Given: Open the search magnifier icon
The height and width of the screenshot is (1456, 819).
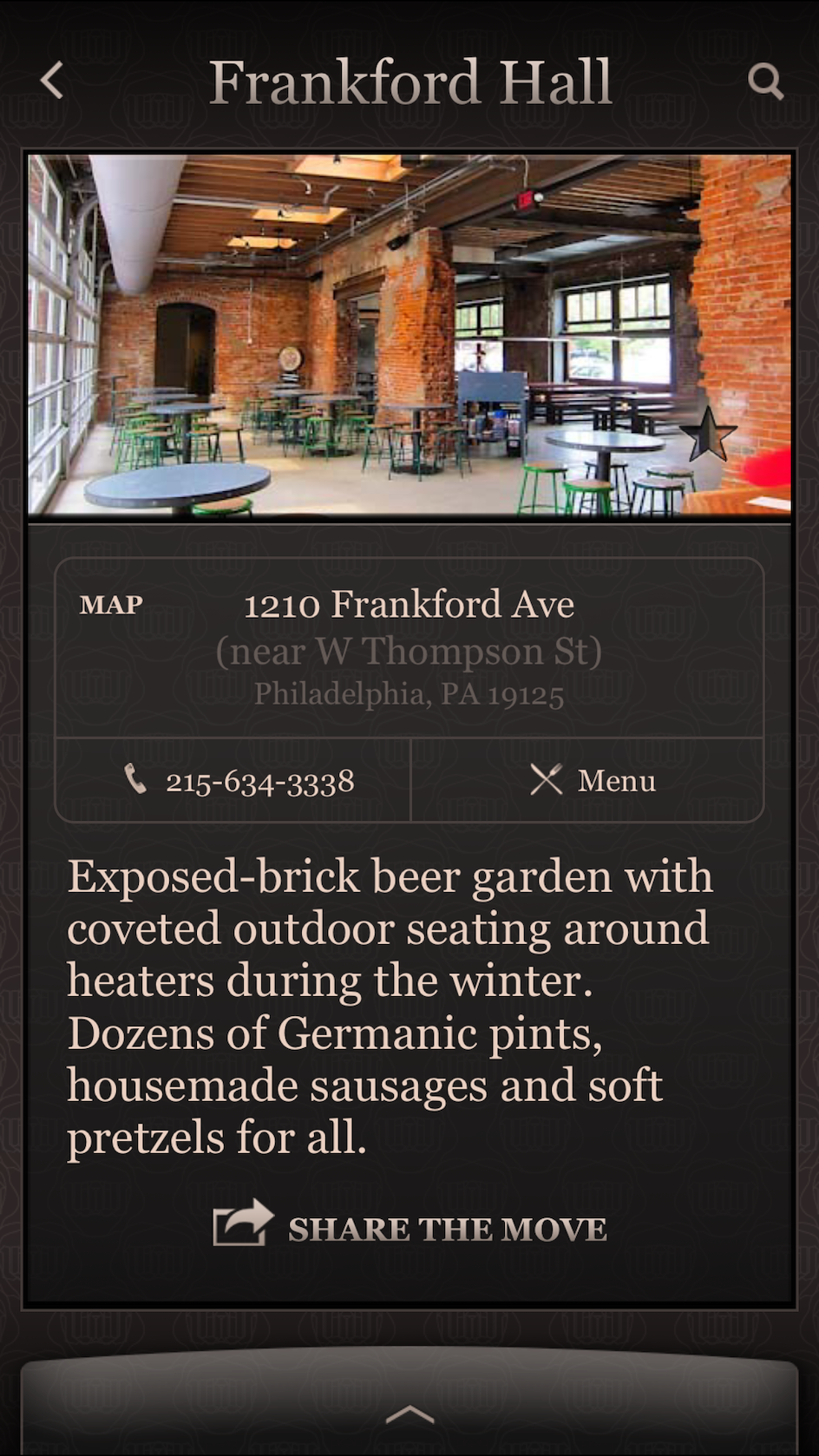Looking at the screenshot, I should pyautogui.click(x=765, y=82).
